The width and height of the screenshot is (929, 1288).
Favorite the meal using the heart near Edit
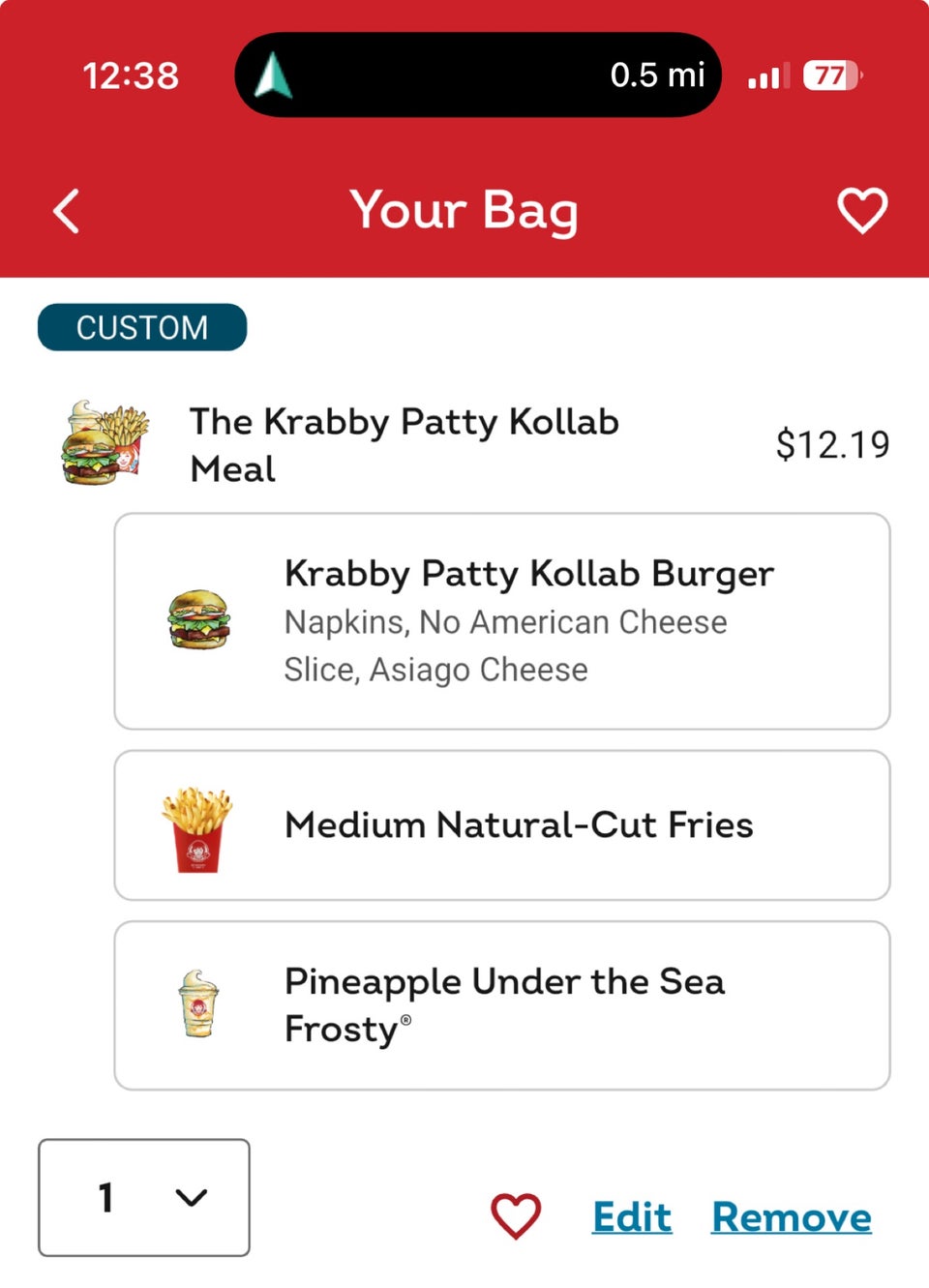[x=518, y=1216]
